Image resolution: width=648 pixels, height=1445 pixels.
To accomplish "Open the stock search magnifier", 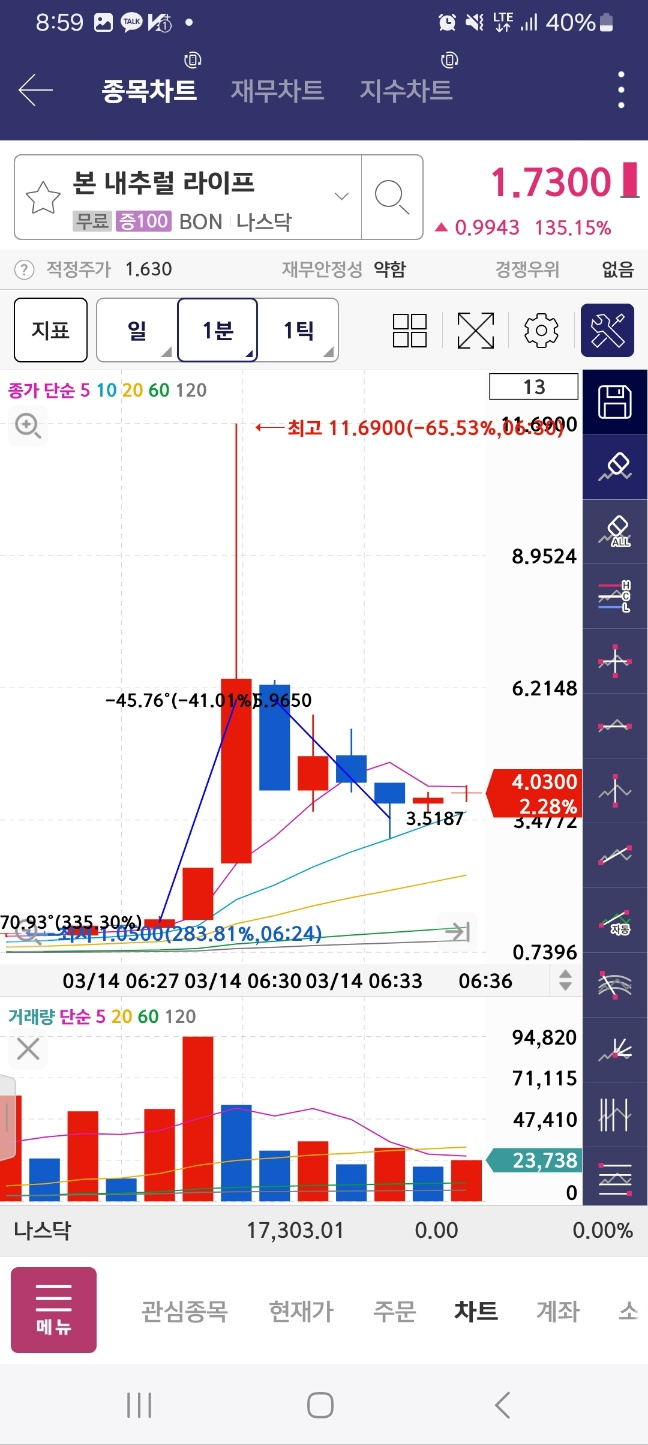I will (x=391, y=197).
